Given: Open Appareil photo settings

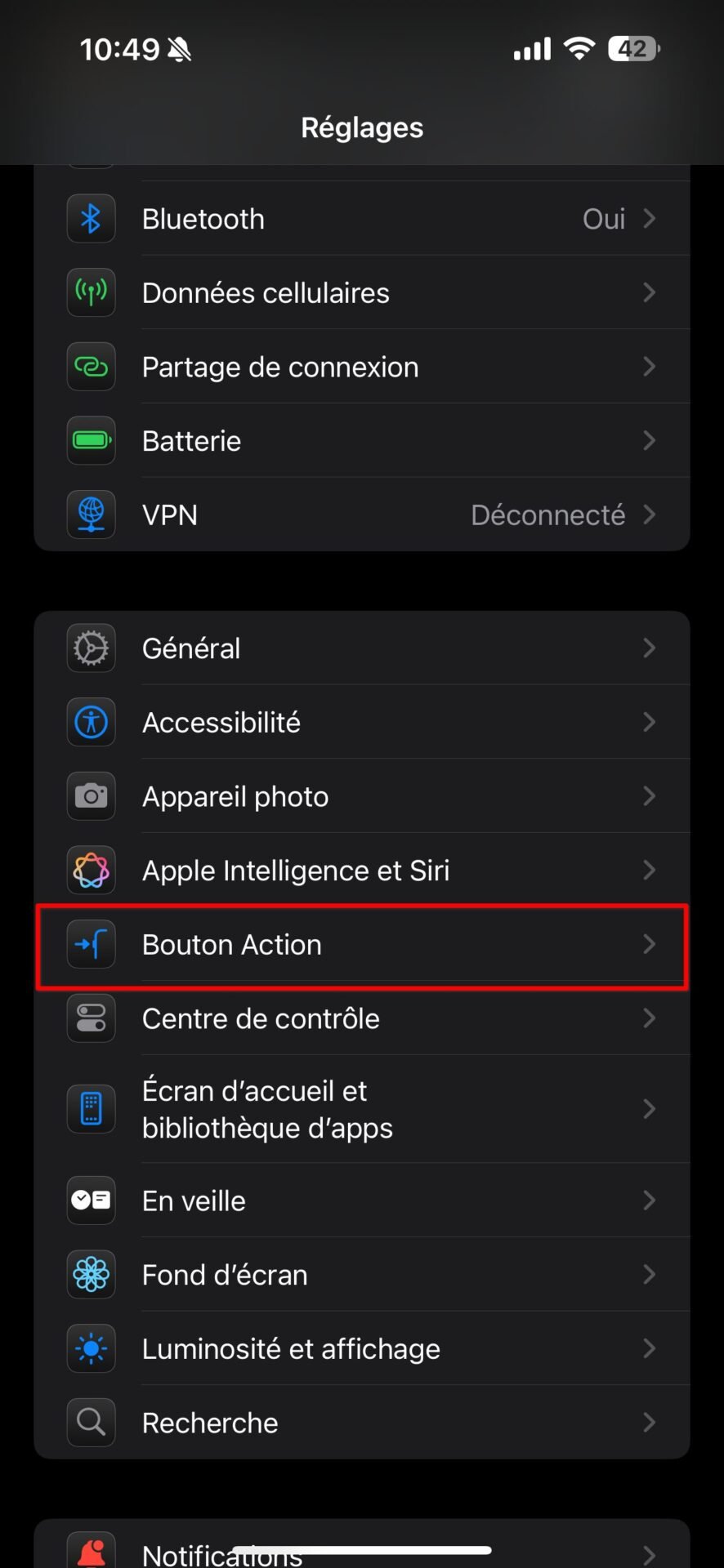Looking at the screenshot, I should (x=362, y=796).
